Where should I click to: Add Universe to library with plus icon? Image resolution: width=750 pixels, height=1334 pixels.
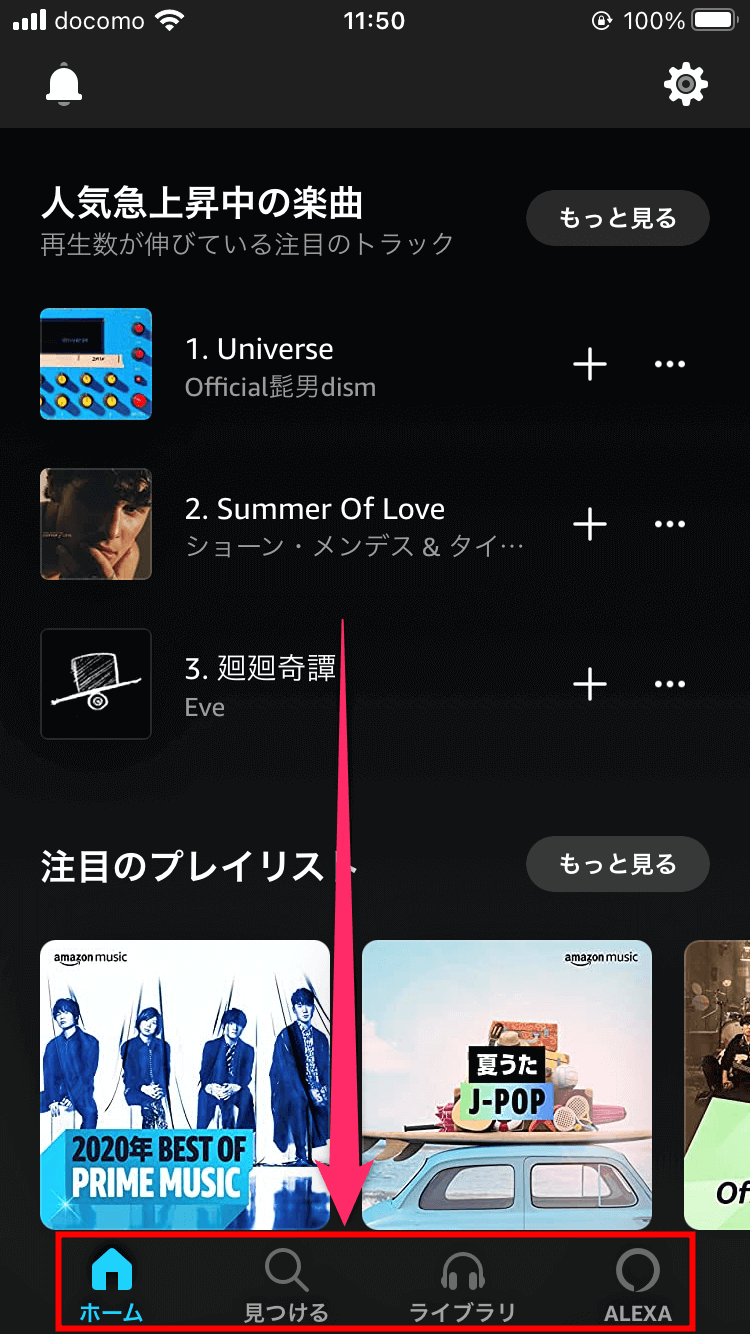tap(590, 364)
